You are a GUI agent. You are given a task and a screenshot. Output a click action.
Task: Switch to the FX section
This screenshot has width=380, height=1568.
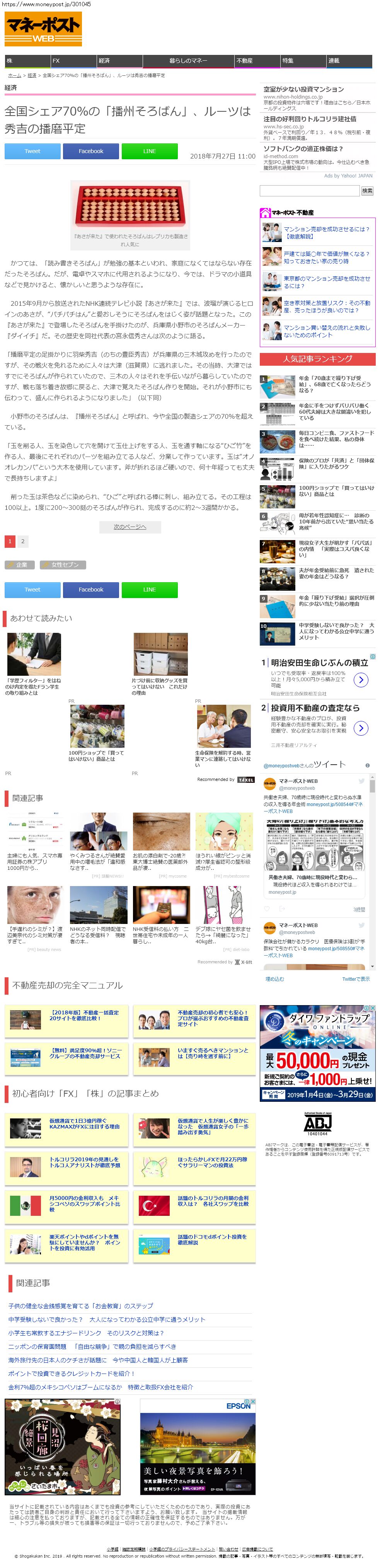pos(73,61)
